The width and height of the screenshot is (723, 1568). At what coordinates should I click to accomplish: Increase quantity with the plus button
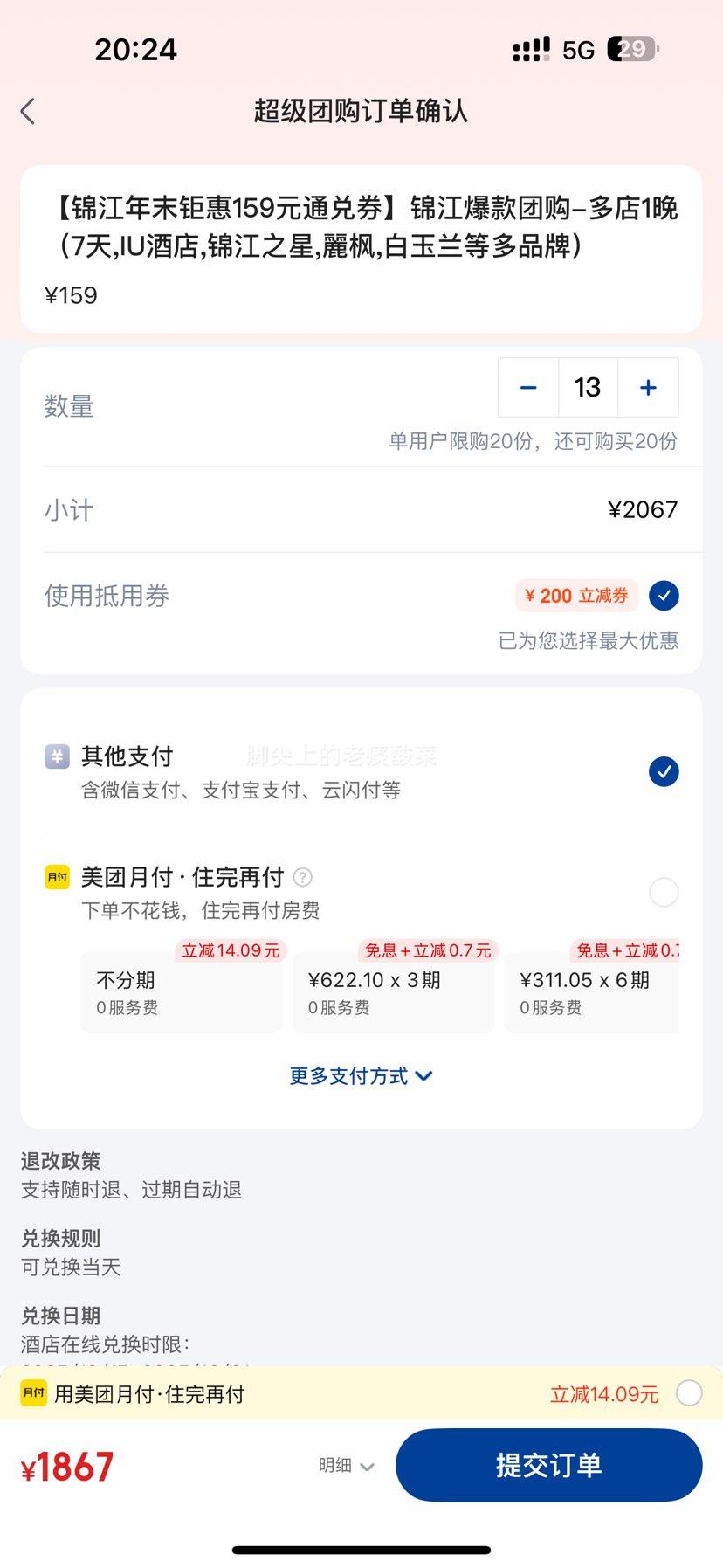[648, 388]
